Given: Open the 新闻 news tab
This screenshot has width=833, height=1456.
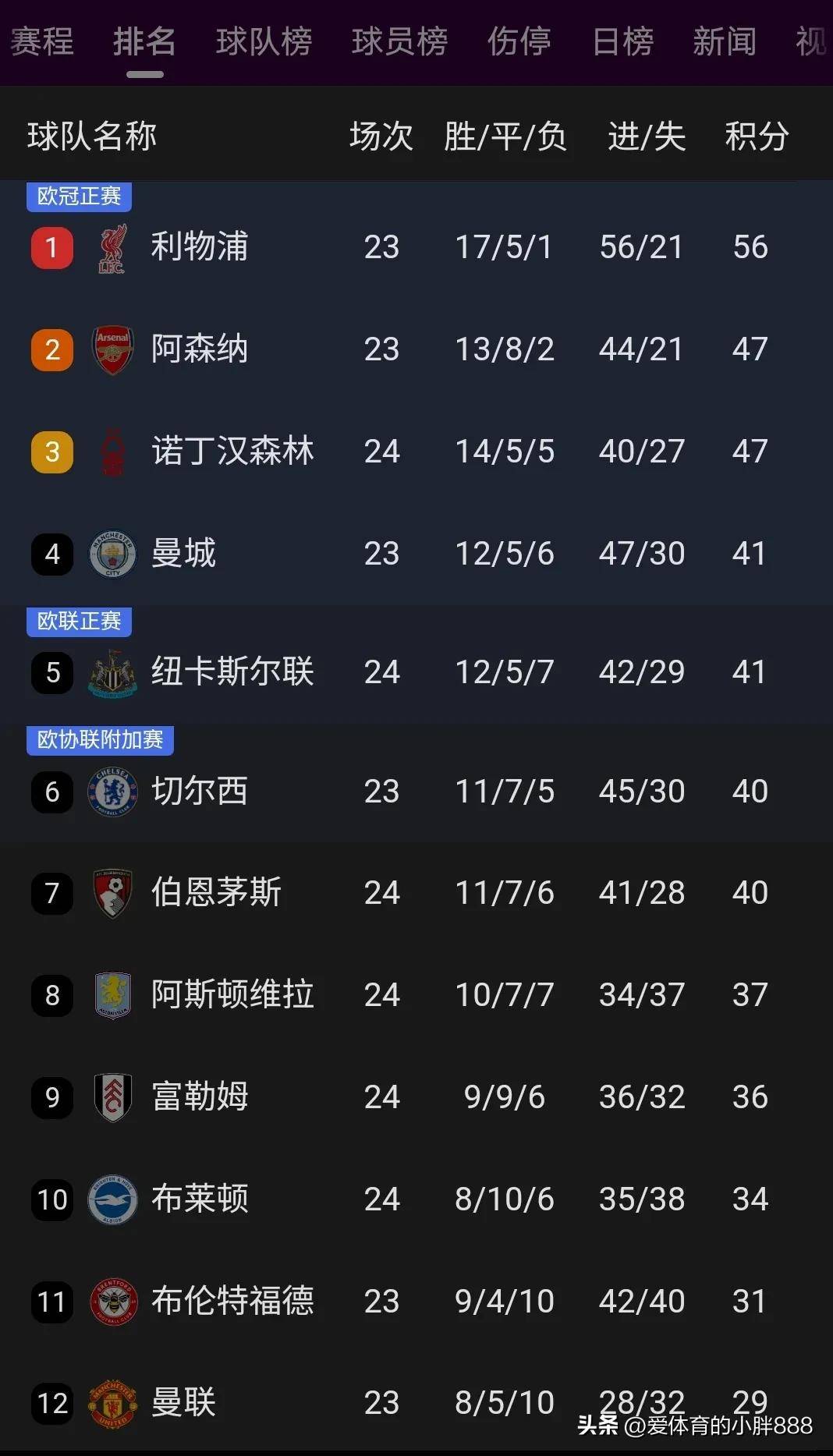Looking at the screenshot, I should point(725,43).
